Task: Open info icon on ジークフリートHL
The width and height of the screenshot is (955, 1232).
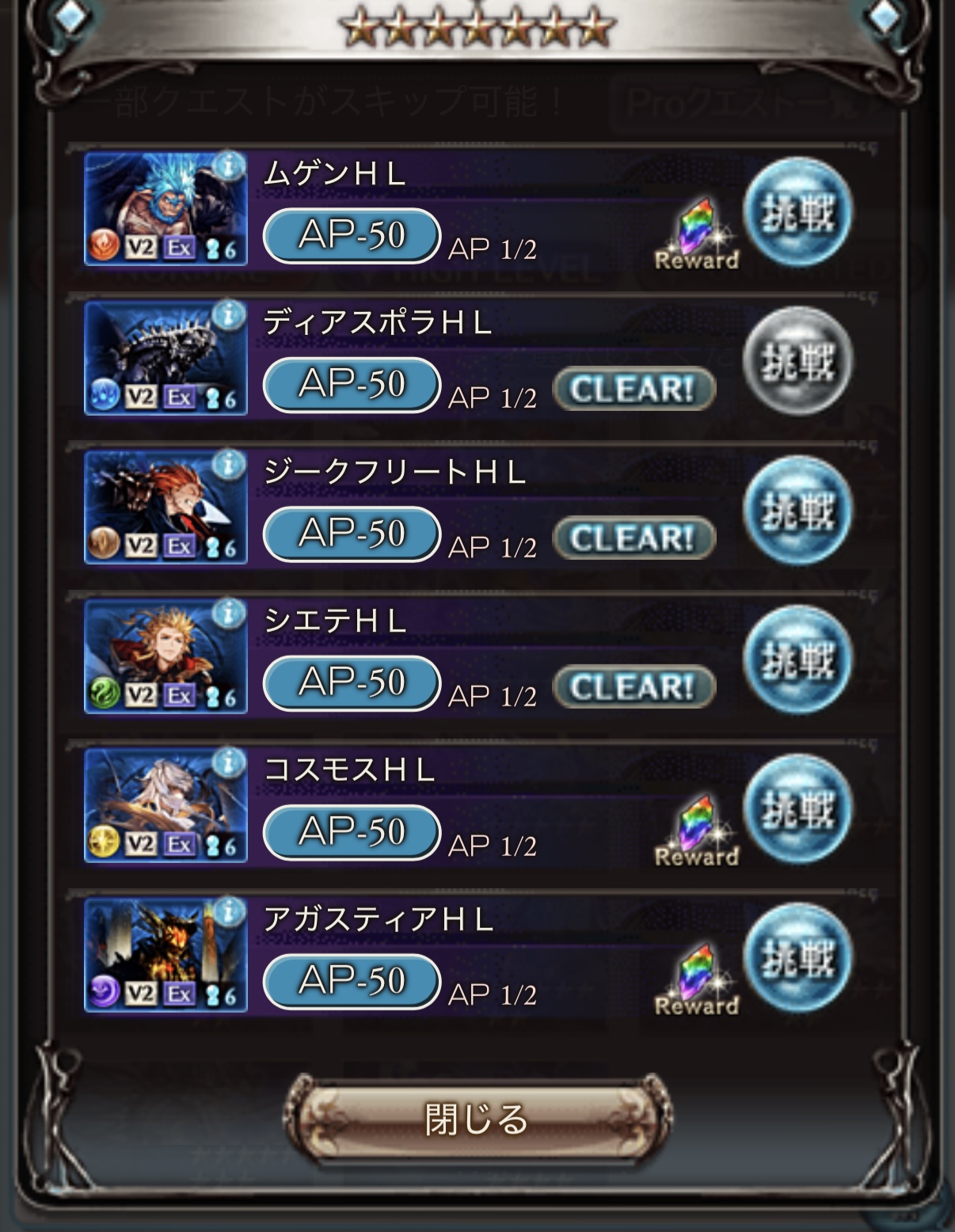Action: point(229,465)
